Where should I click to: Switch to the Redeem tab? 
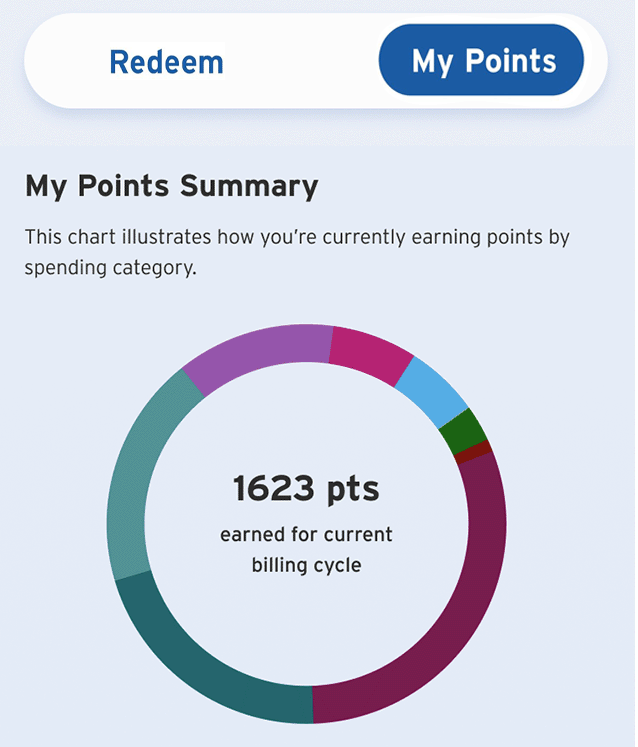pyautogui.click(x=166, y=61)
